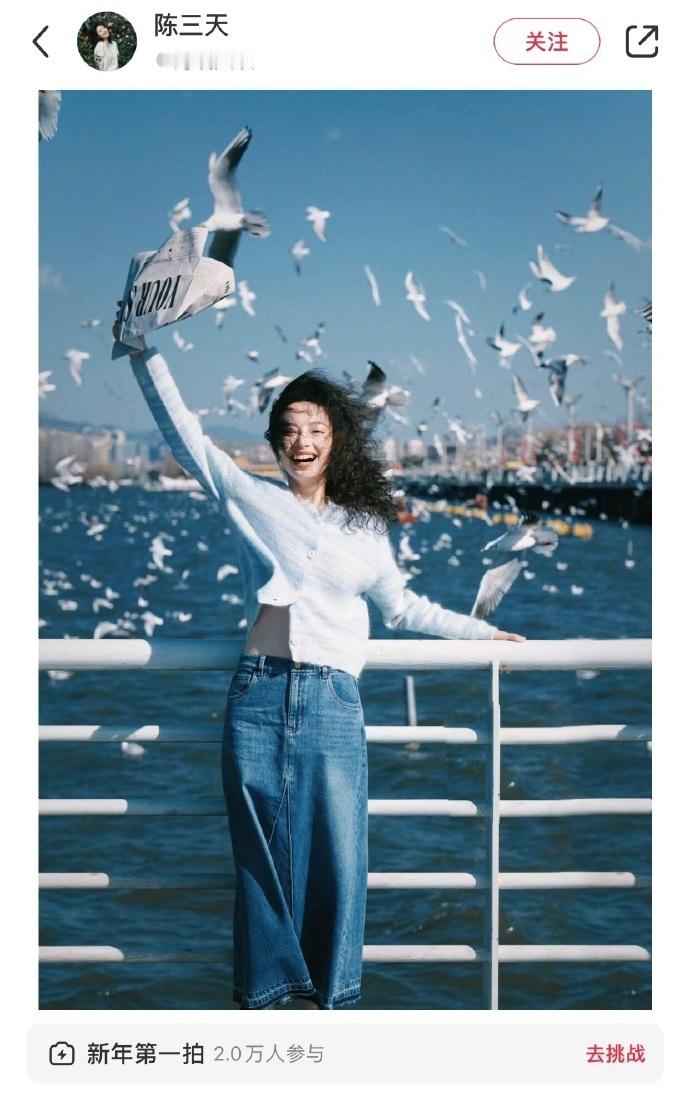Open the seagull photo in full view
This screenshot has width=690, height=1096.
pos(345,550)
